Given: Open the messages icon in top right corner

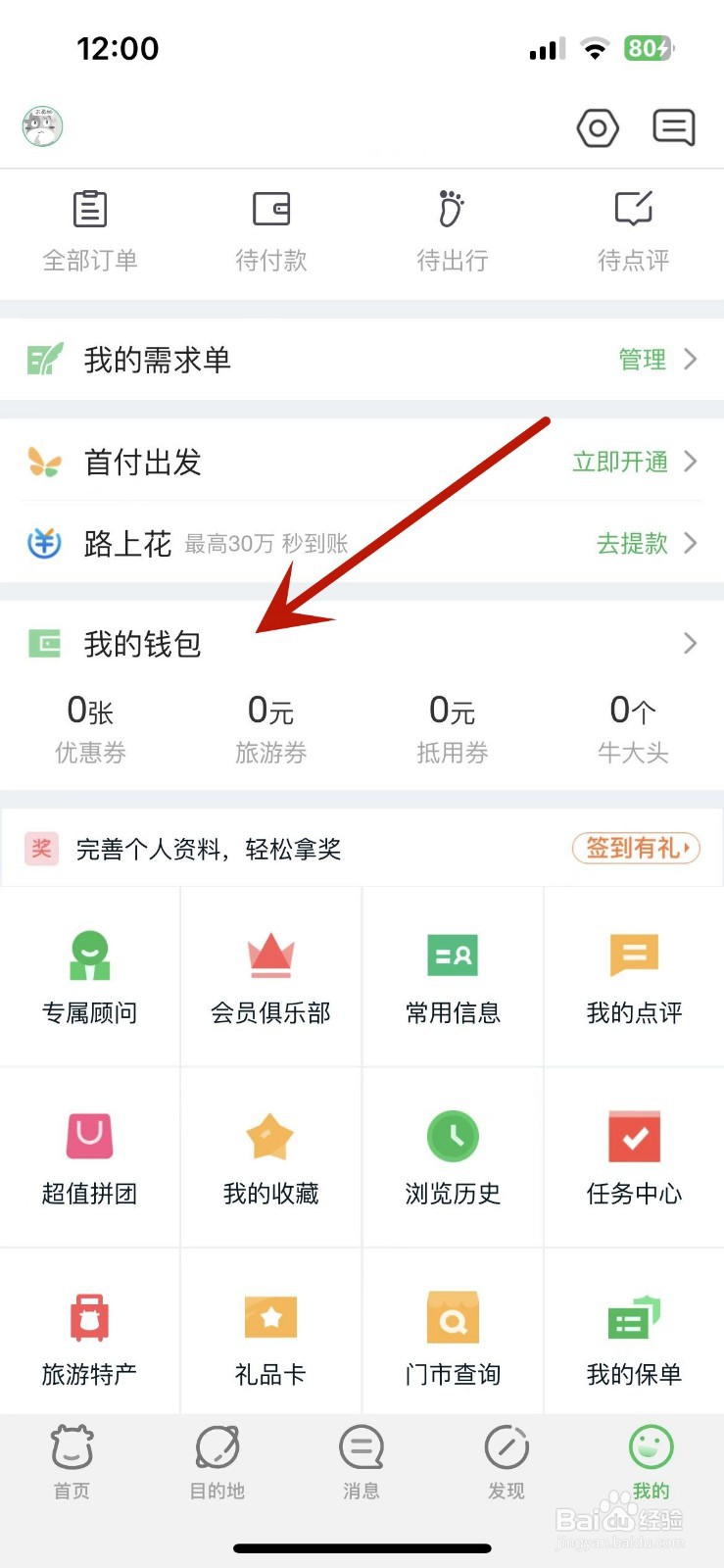Looking at the screenshot, I should point(673,127).
